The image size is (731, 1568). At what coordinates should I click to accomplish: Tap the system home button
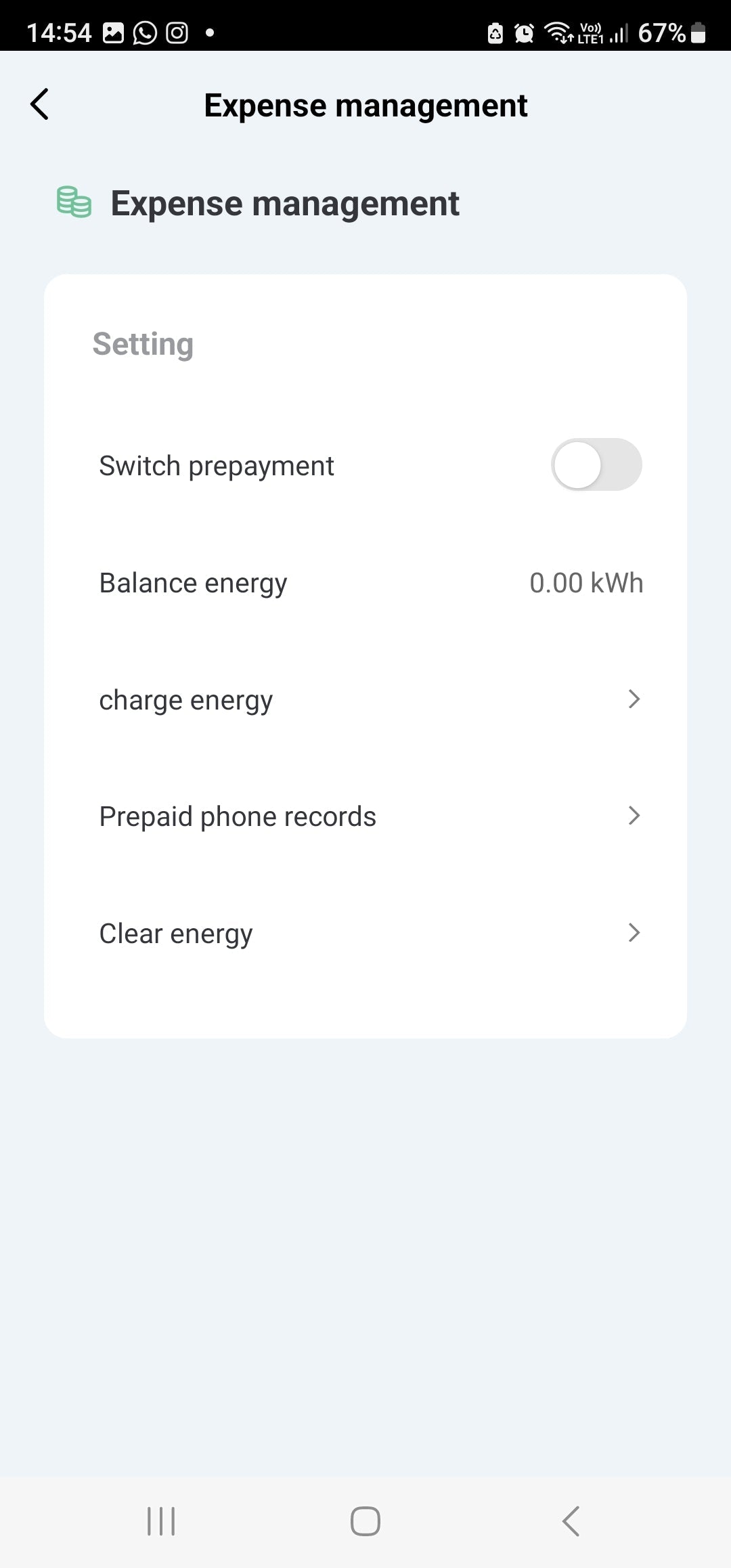pos(365,1521)
